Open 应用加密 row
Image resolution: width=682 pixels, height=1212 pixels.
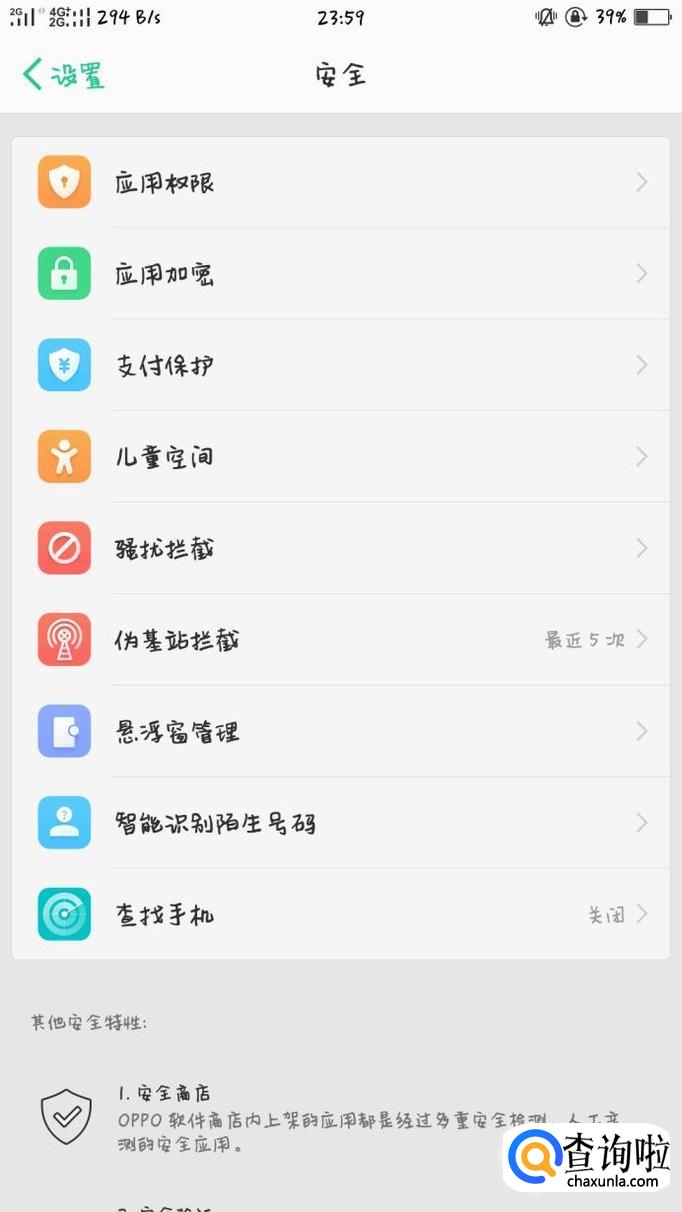click(x=340, y=274)
